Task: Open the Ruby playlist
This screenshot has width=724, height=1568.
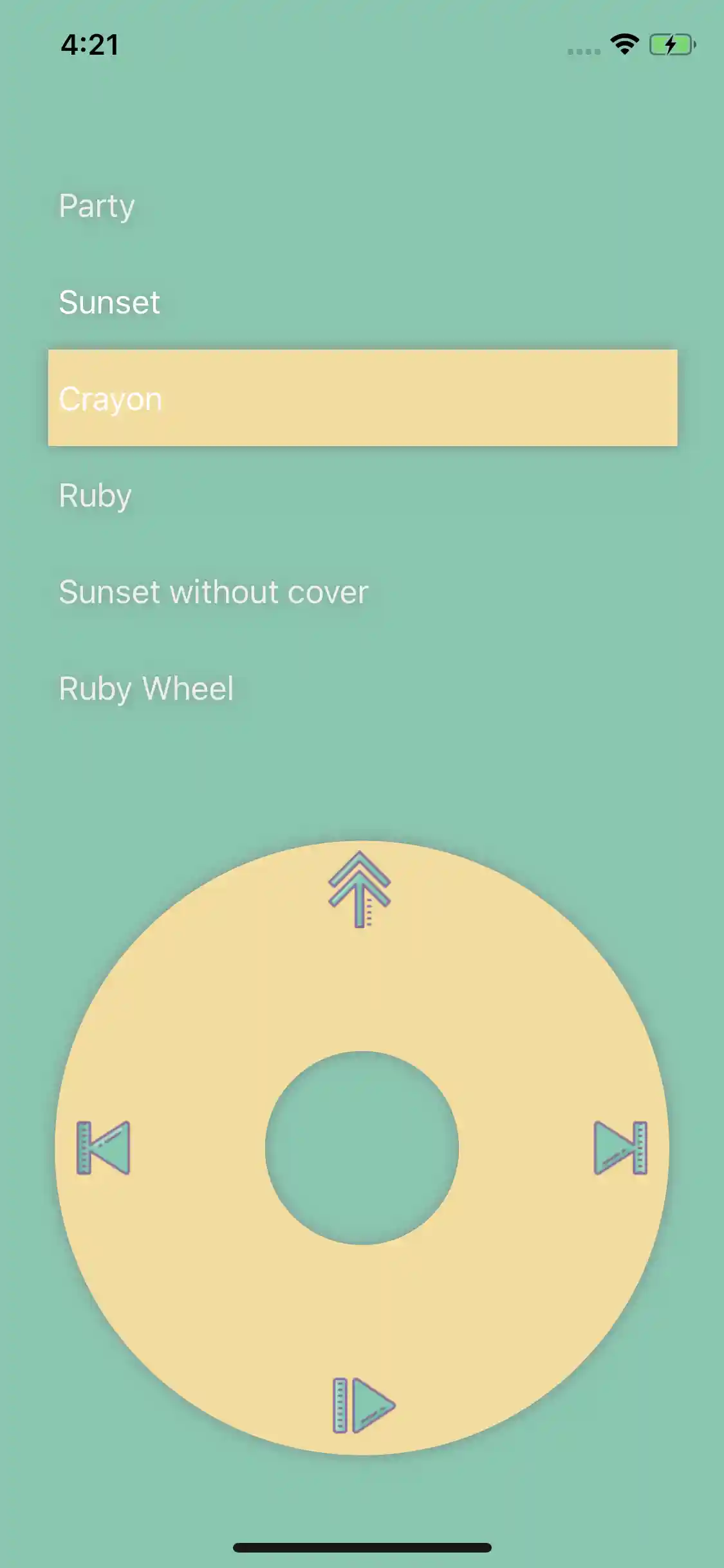Action: pos(94,494)
